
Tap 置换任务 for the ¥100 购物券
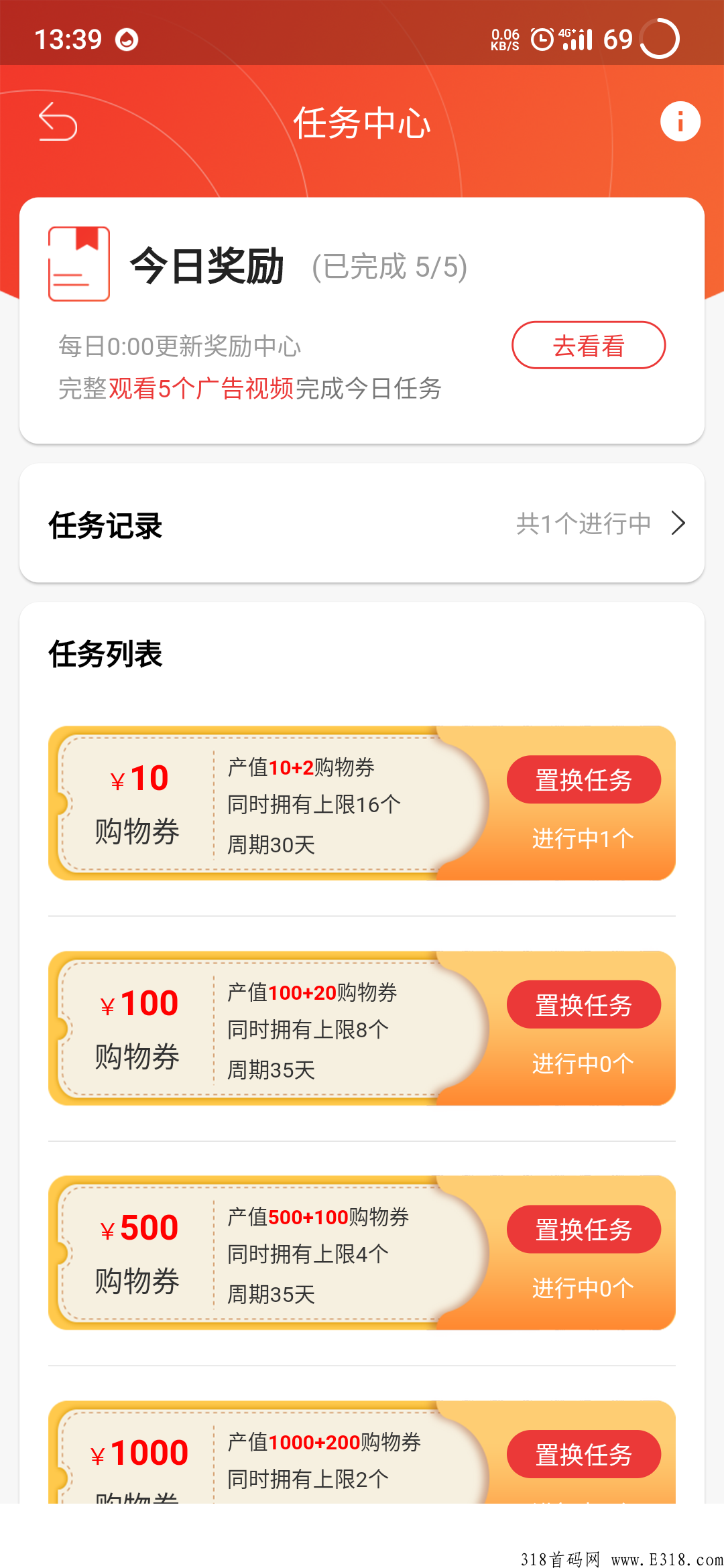point(583,1004)
